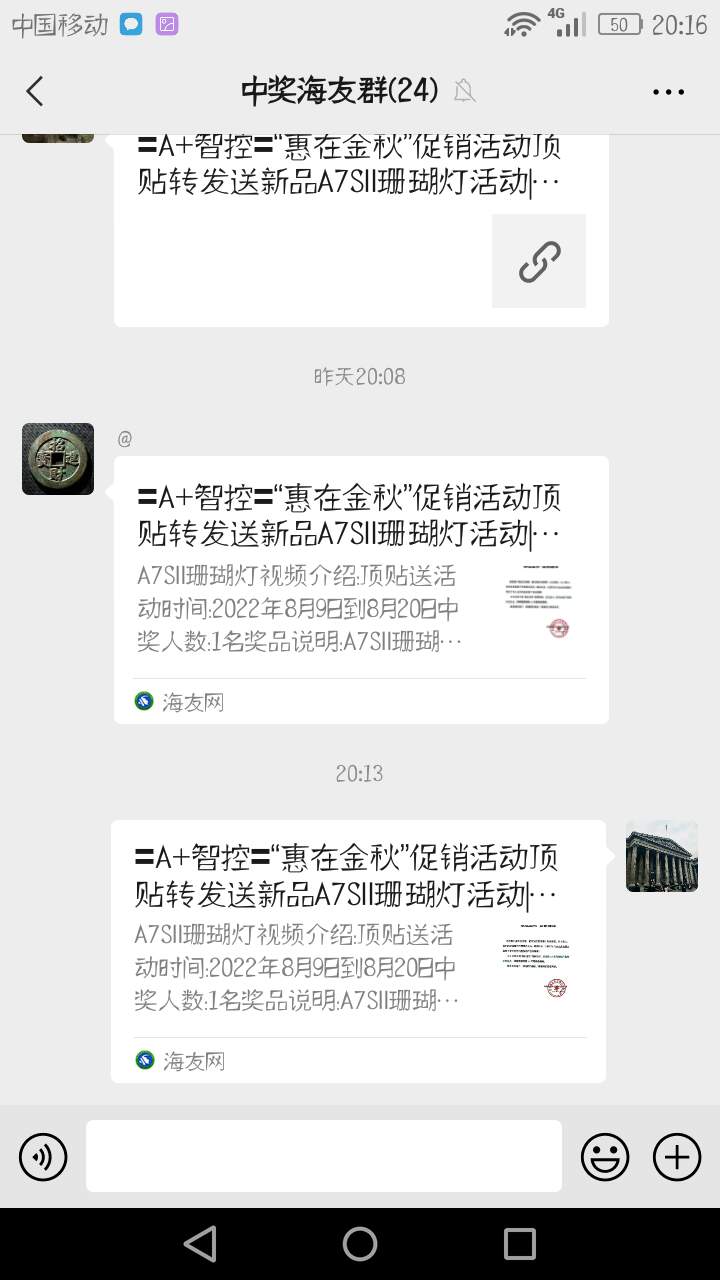Open the link card with the chain icon
Screen dimensions: 720x1280
[361, 230]
